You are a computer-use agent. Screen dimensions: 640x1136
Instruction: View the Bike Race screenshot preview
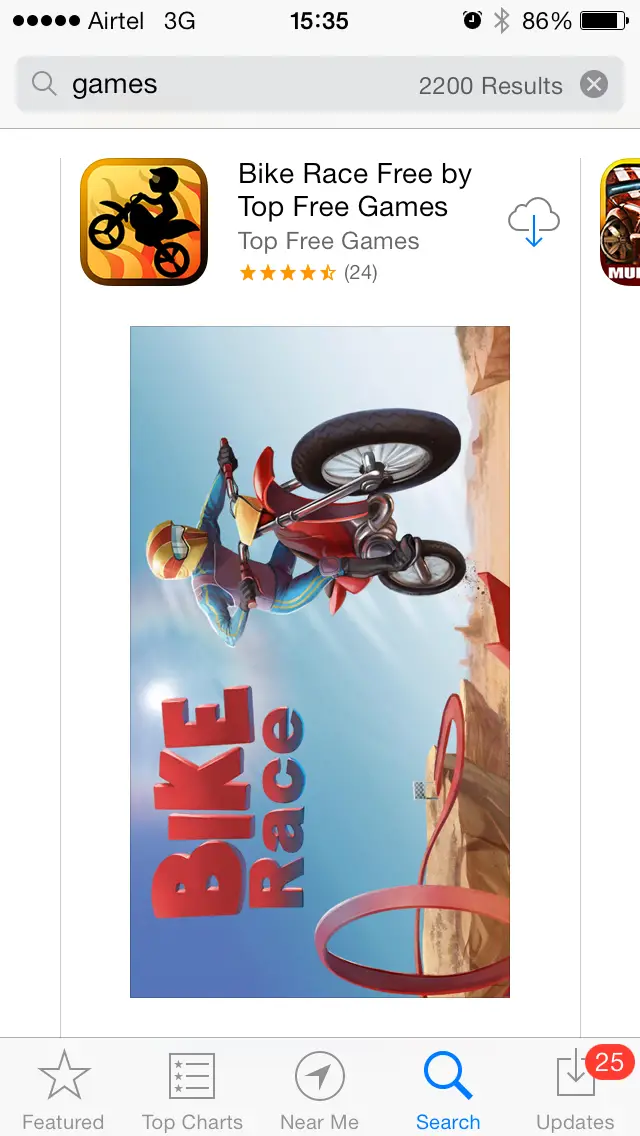(x=320, y=661)
